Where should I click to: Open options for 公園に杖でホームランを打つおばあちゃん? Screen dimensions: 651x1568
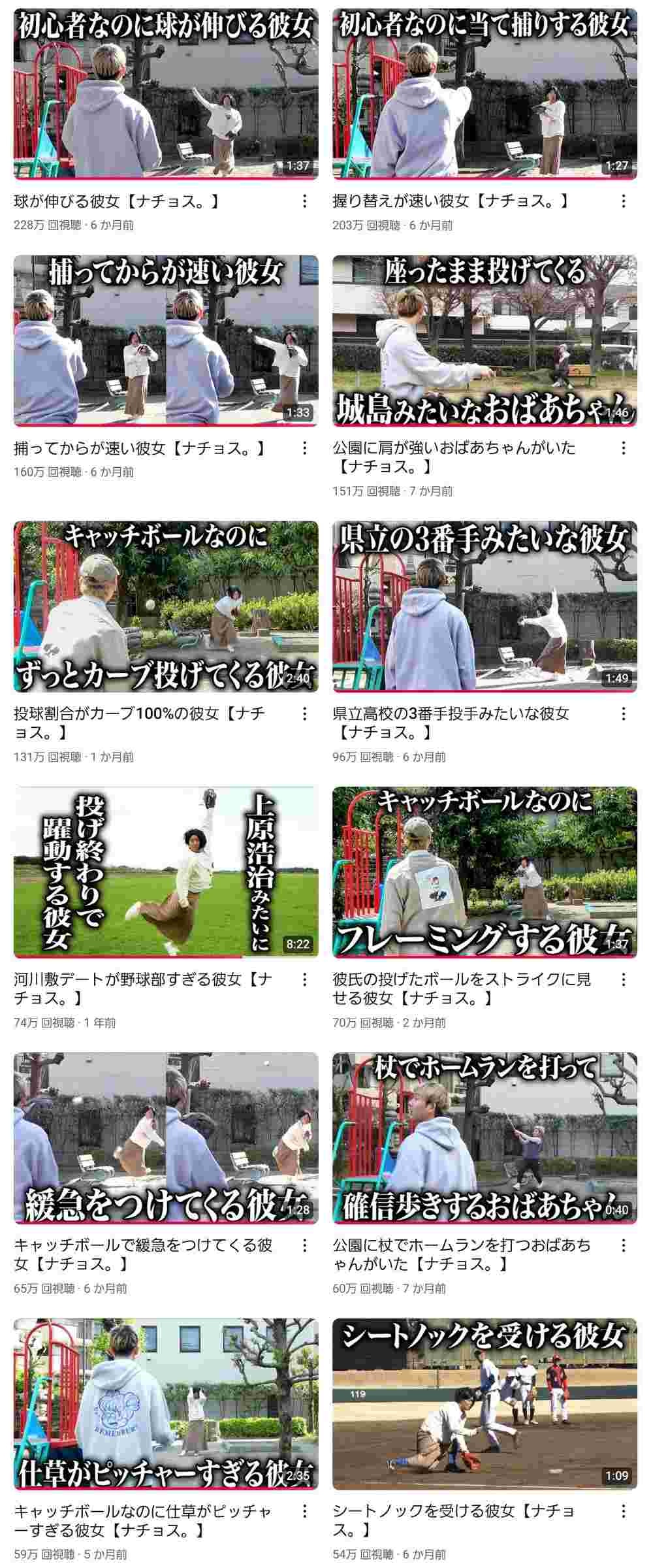pos(623,1246)
